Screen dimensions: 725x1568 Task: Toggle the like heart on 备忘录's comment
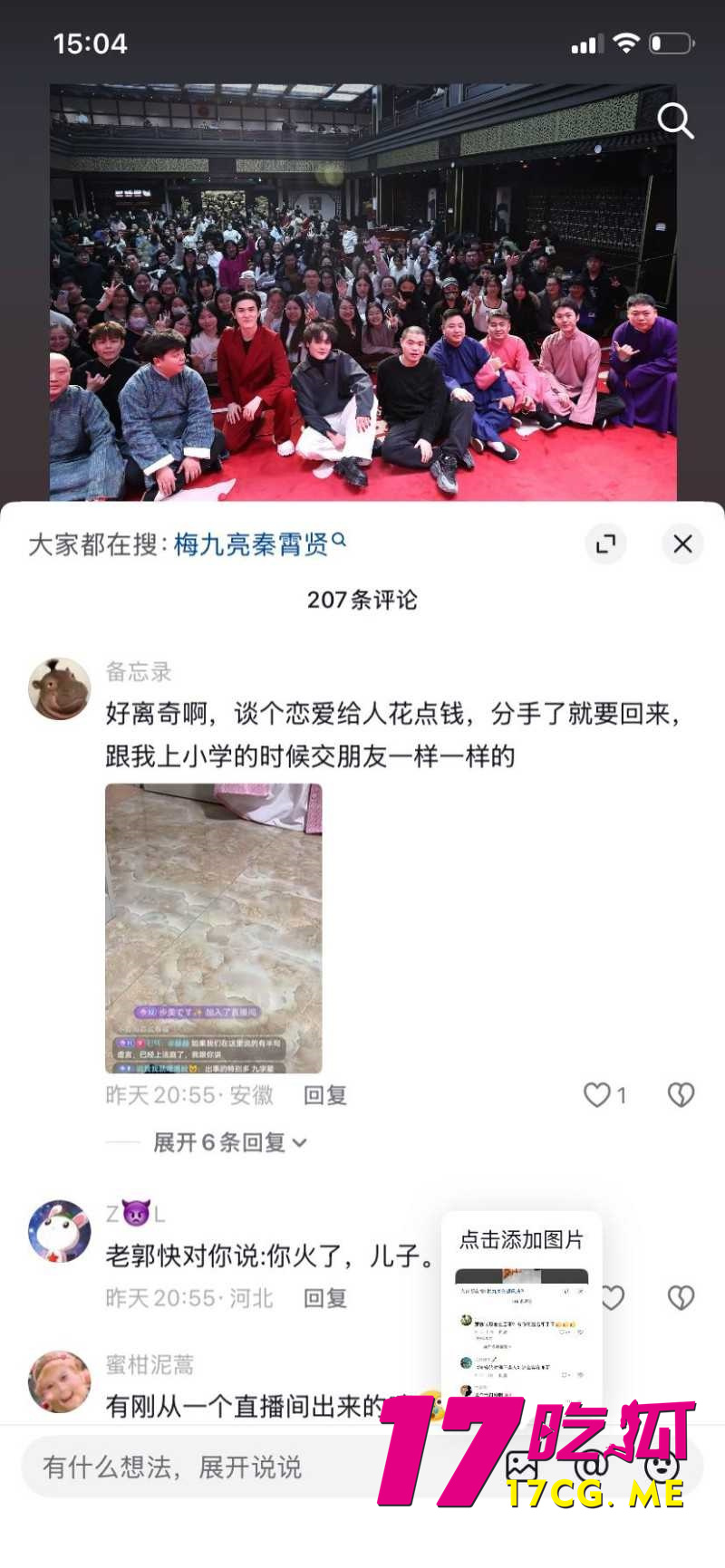click(597, 1095)
